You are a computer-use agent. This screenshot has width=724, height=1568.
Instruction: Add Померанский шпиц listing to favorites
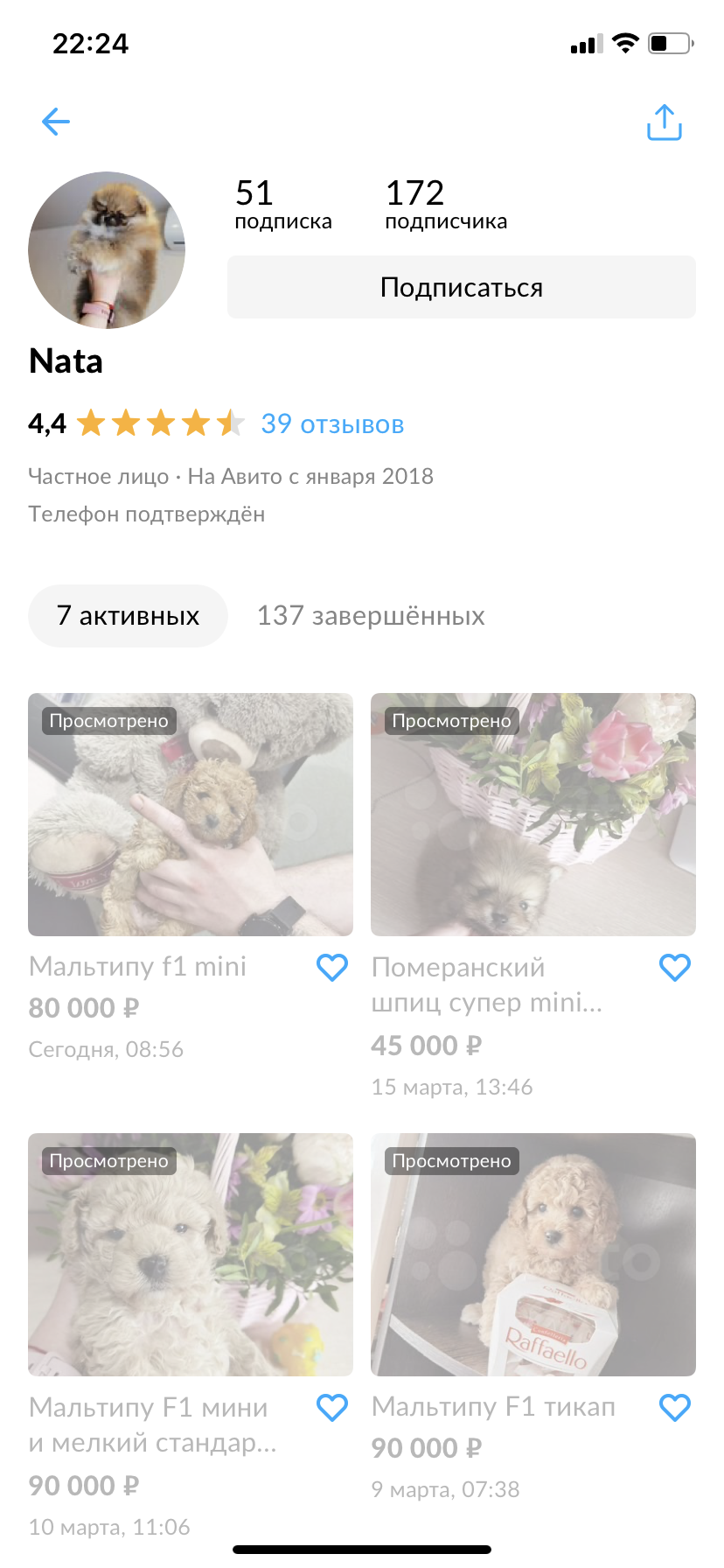coord(675,968)
